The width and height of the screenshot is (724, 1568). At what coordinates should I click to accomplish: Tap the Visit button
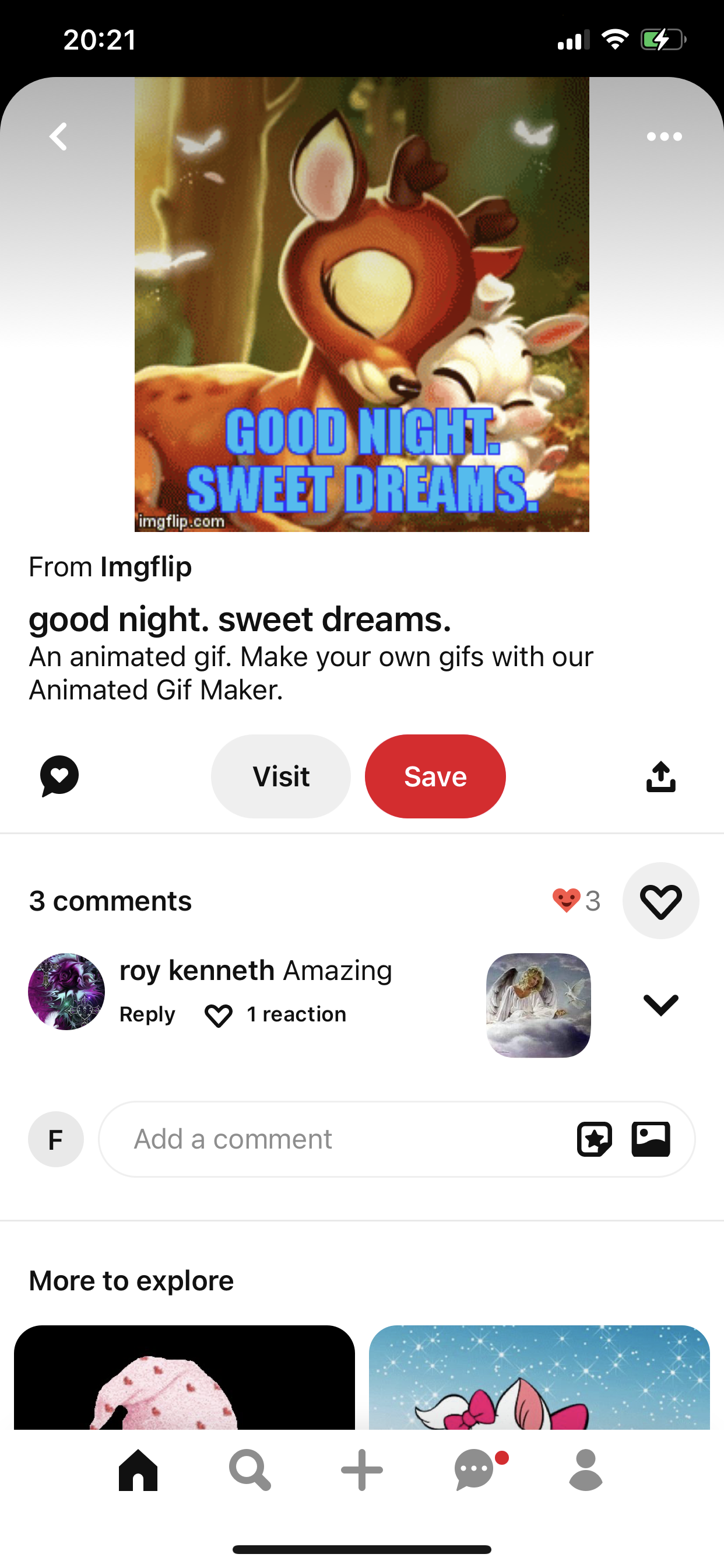(x=280, y=776)
